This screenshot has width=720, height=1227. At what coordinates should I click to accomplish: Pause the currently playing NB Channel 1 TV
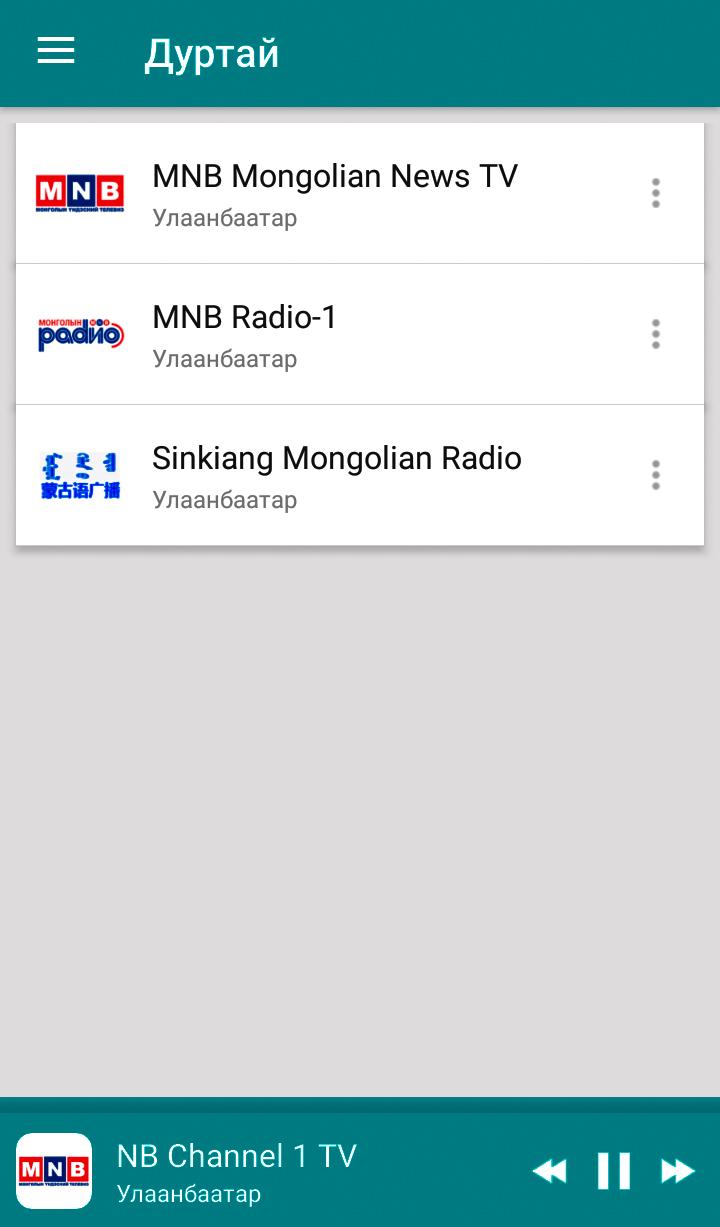click(x=614, y=1171)
